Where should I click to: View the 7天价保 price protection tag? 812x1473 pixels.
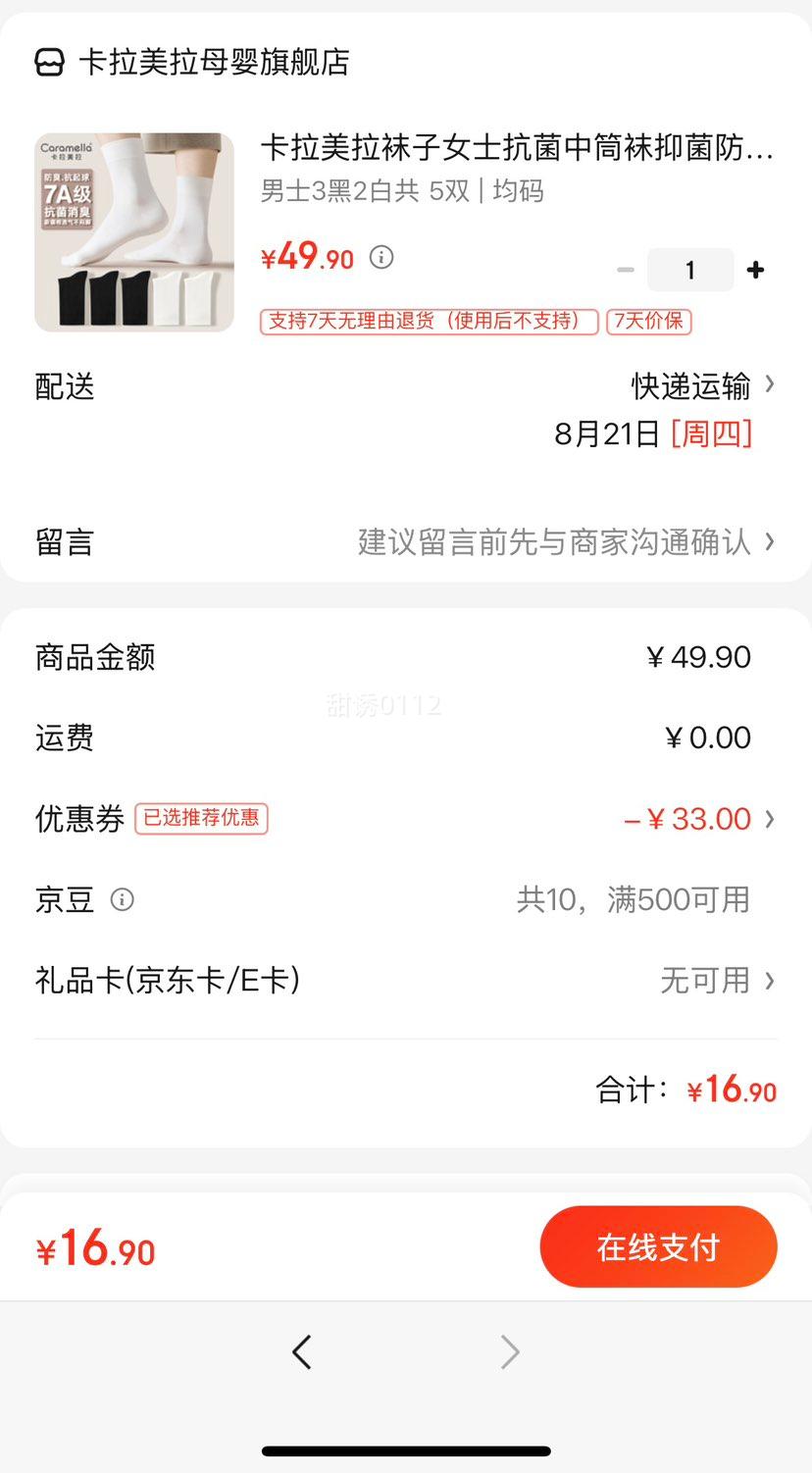click(x=649, y=322)
